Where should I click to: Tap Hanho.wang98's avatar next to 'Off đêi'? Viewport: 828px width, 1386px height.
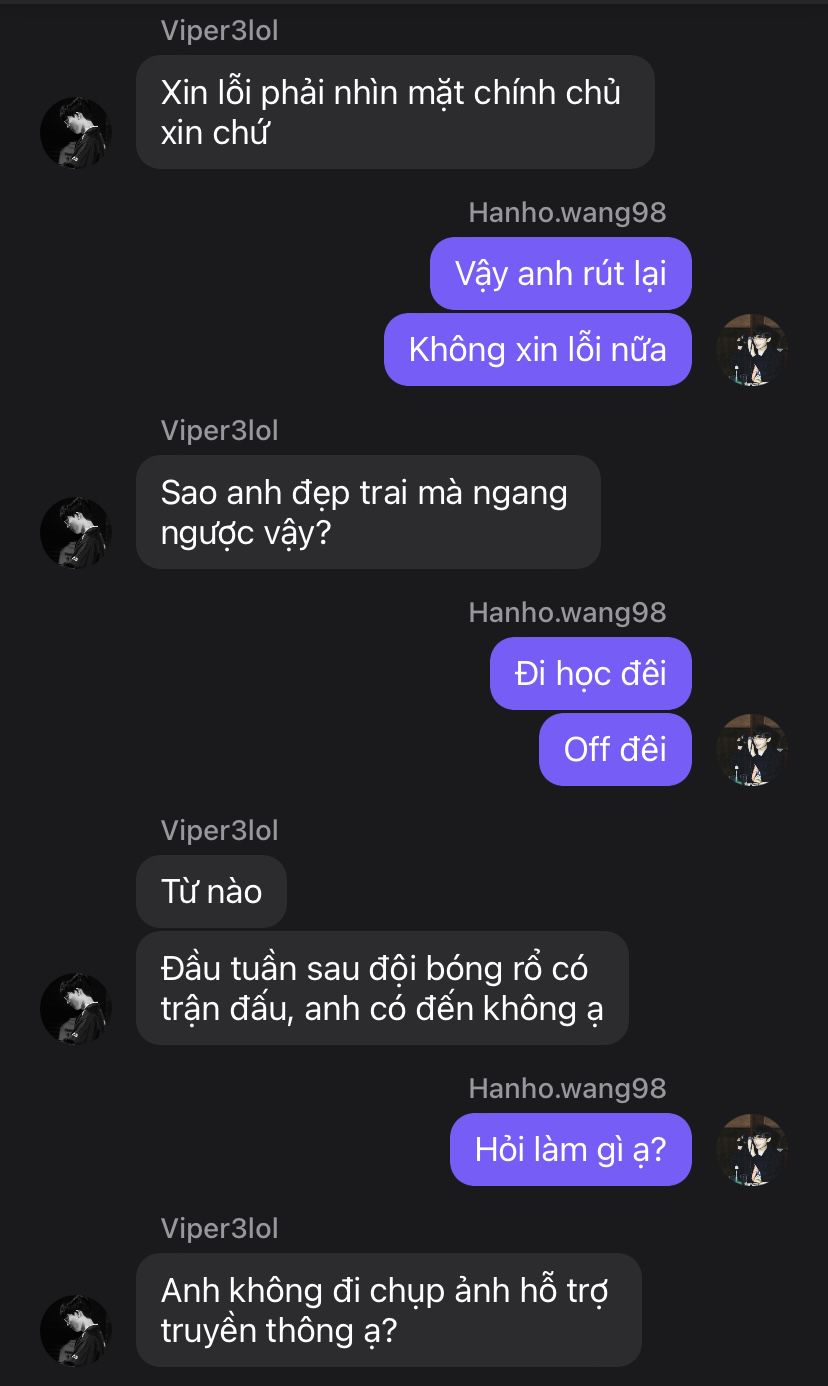click(752, 750)
